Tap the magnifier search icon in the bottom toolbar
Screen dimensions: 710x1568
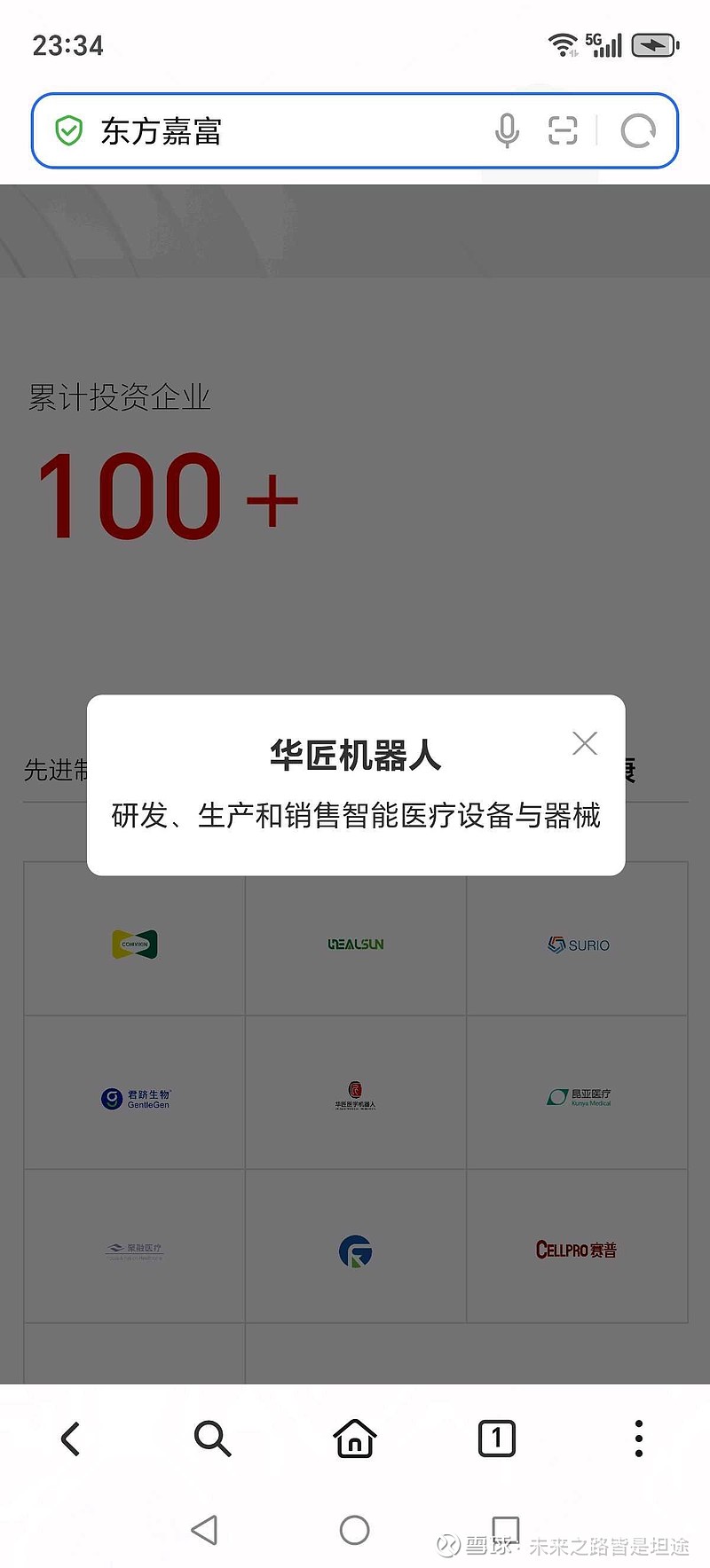point(212,1440)
